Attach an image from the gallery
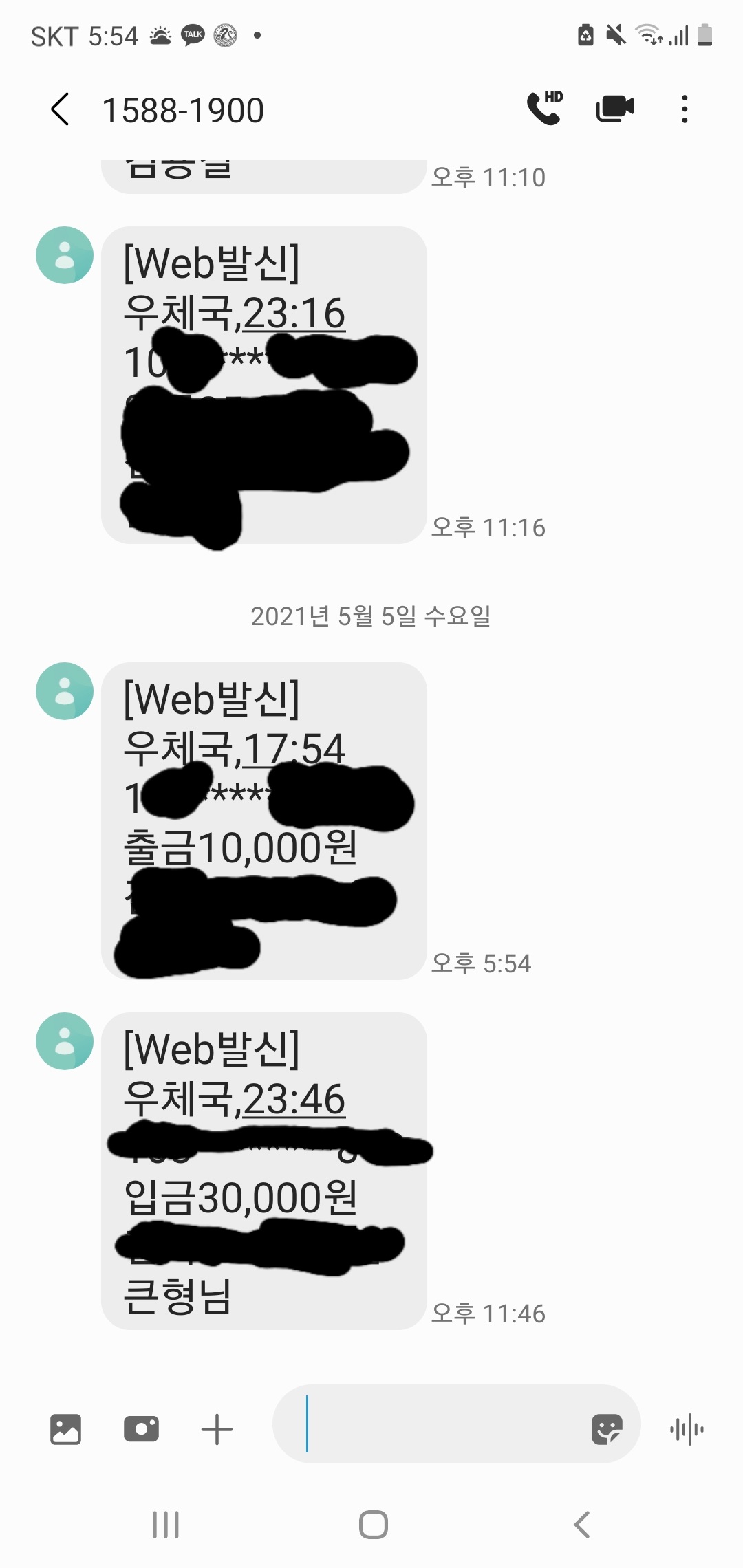This screenshot has height=1568, width=743. click(x=65, y=1429)
